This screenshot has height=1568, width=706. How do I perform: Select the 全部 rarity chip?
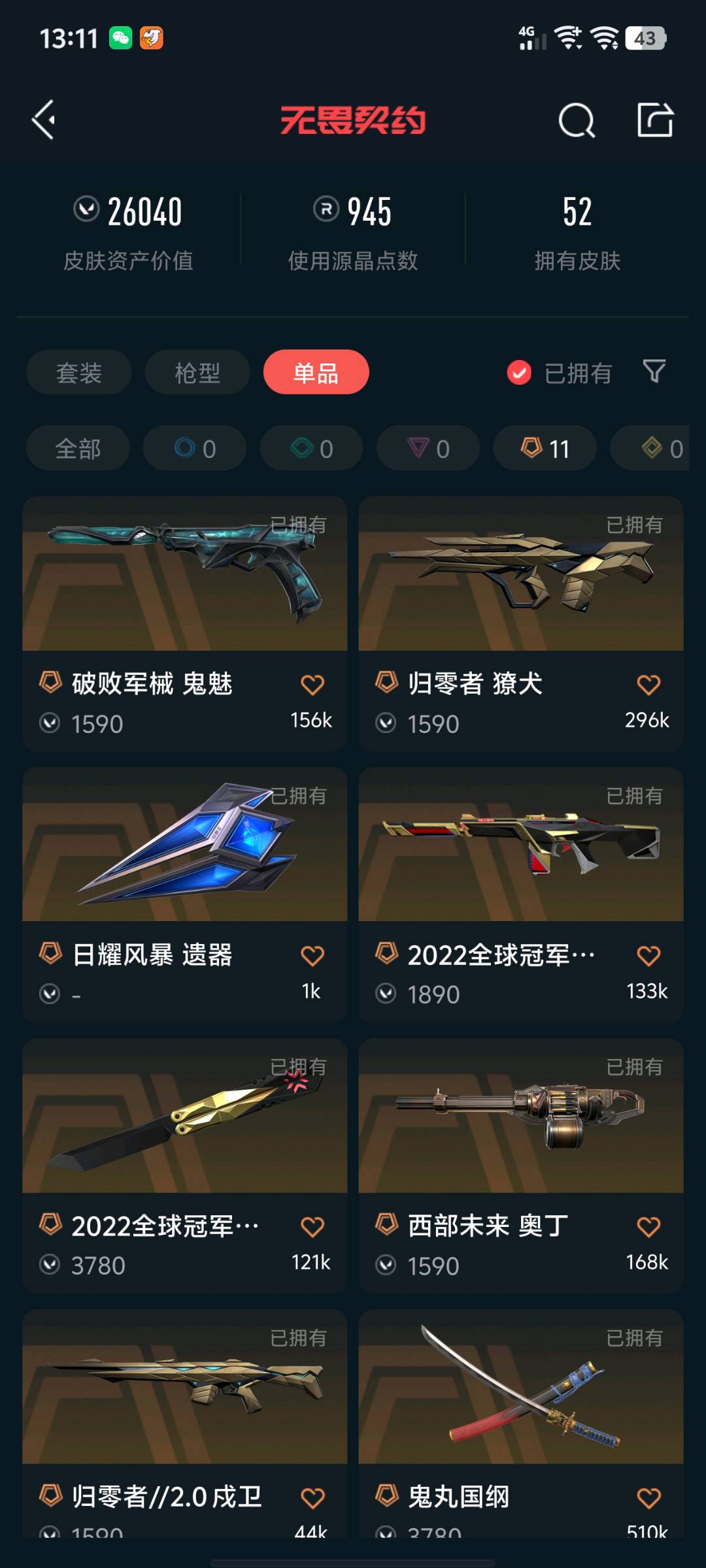tap(78, 448)
